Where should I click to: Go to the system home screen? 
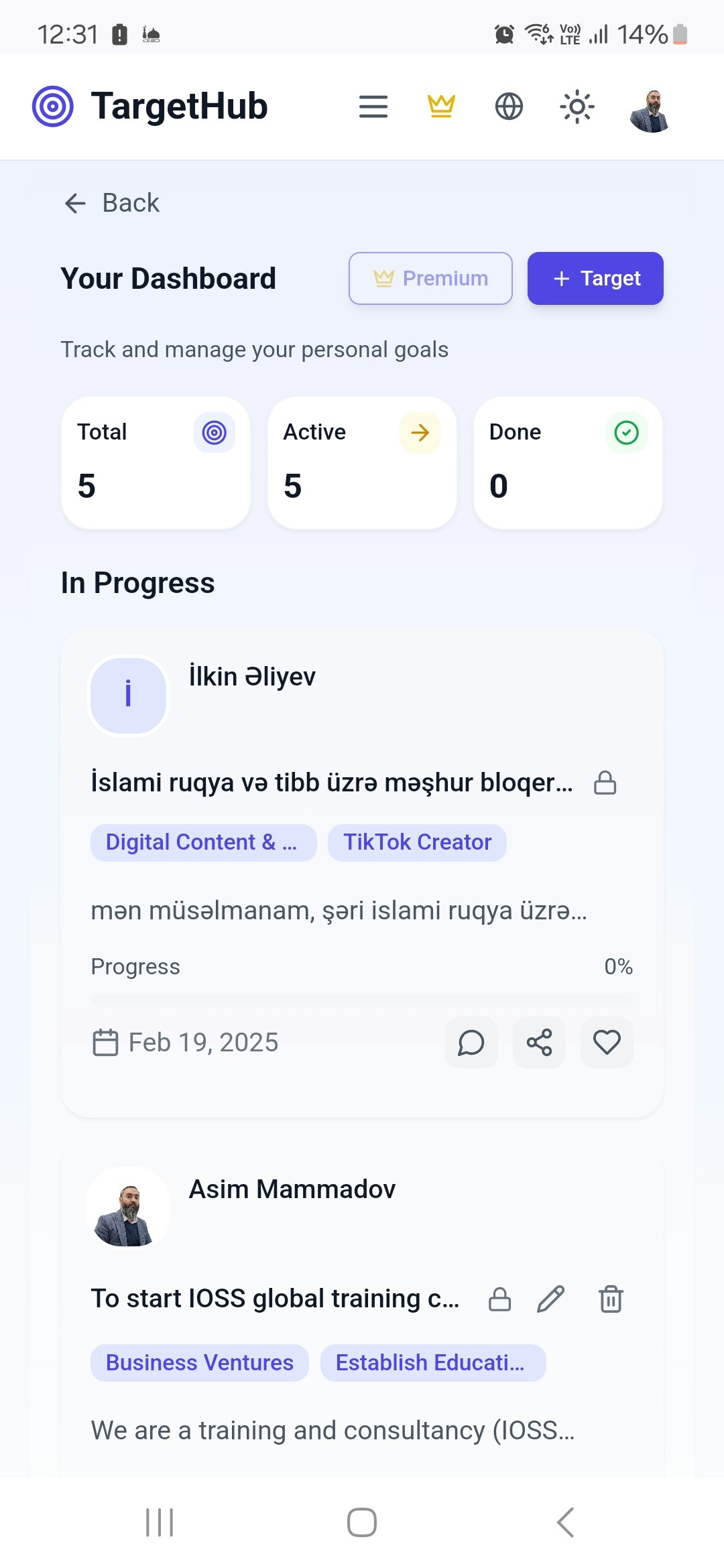pyautogui.click(x=362, y=1522)
